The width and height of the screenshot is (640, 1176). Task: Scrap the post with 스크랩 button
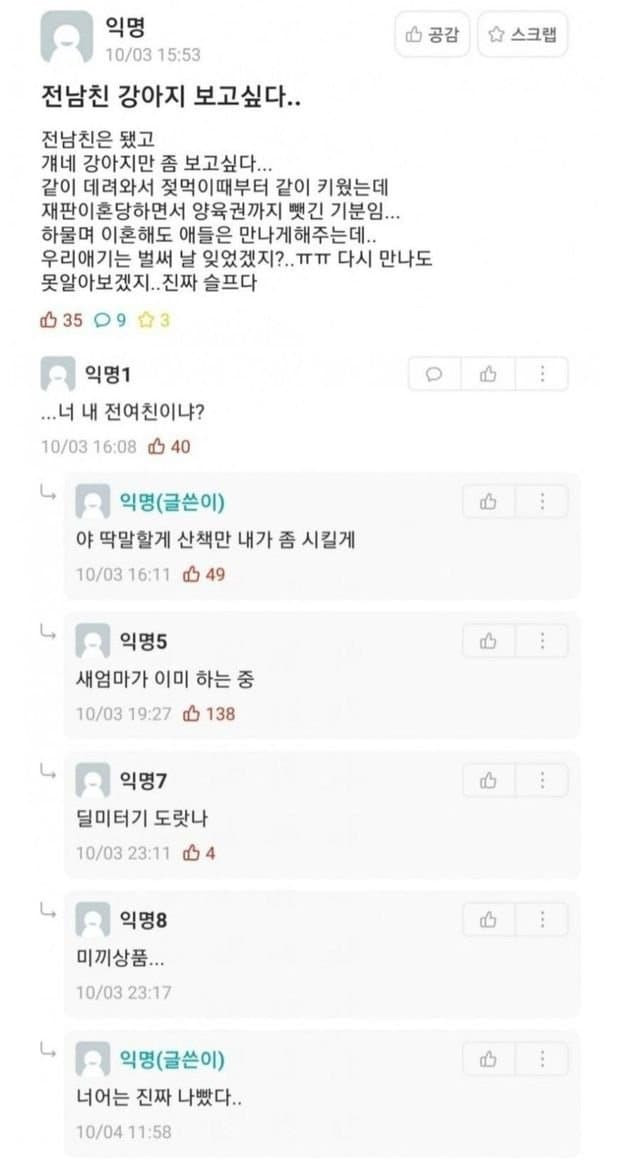[x=522, y=35]
